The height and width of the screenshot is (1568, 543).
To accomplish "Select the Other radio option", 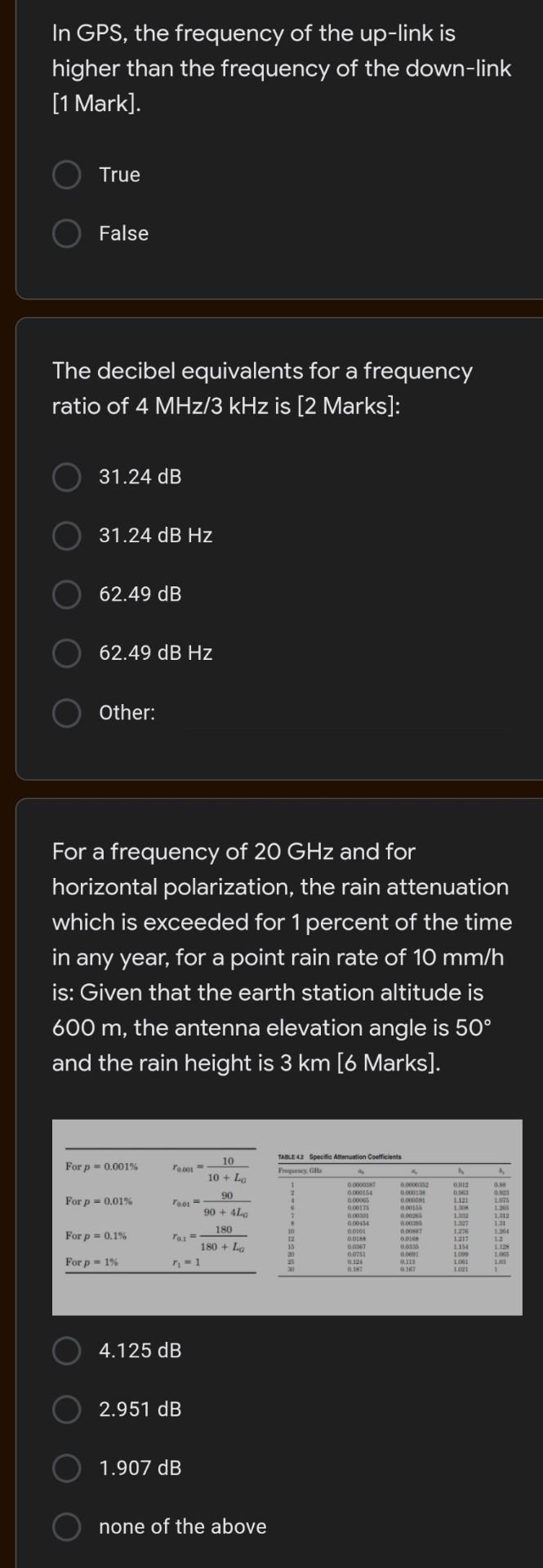I will point(67,713).
